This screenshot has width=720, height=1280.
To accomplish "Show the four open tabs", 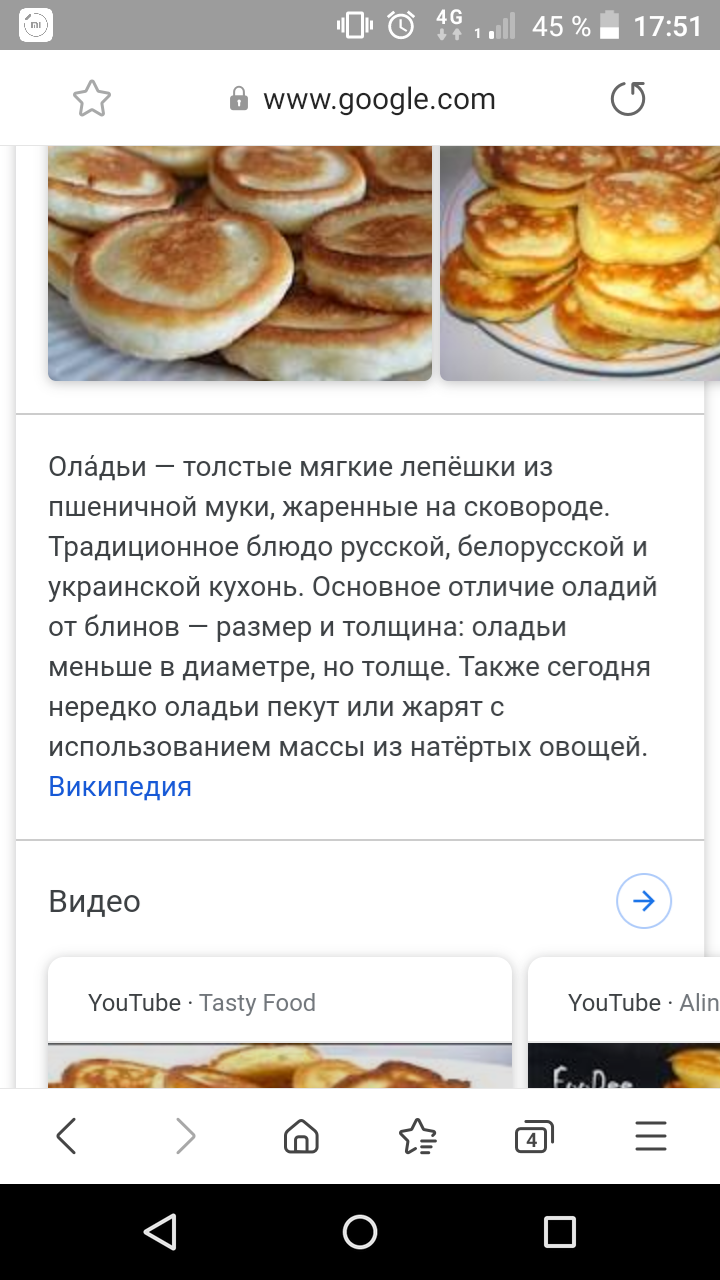I will pyautogui.click(x=533, y=1136).
